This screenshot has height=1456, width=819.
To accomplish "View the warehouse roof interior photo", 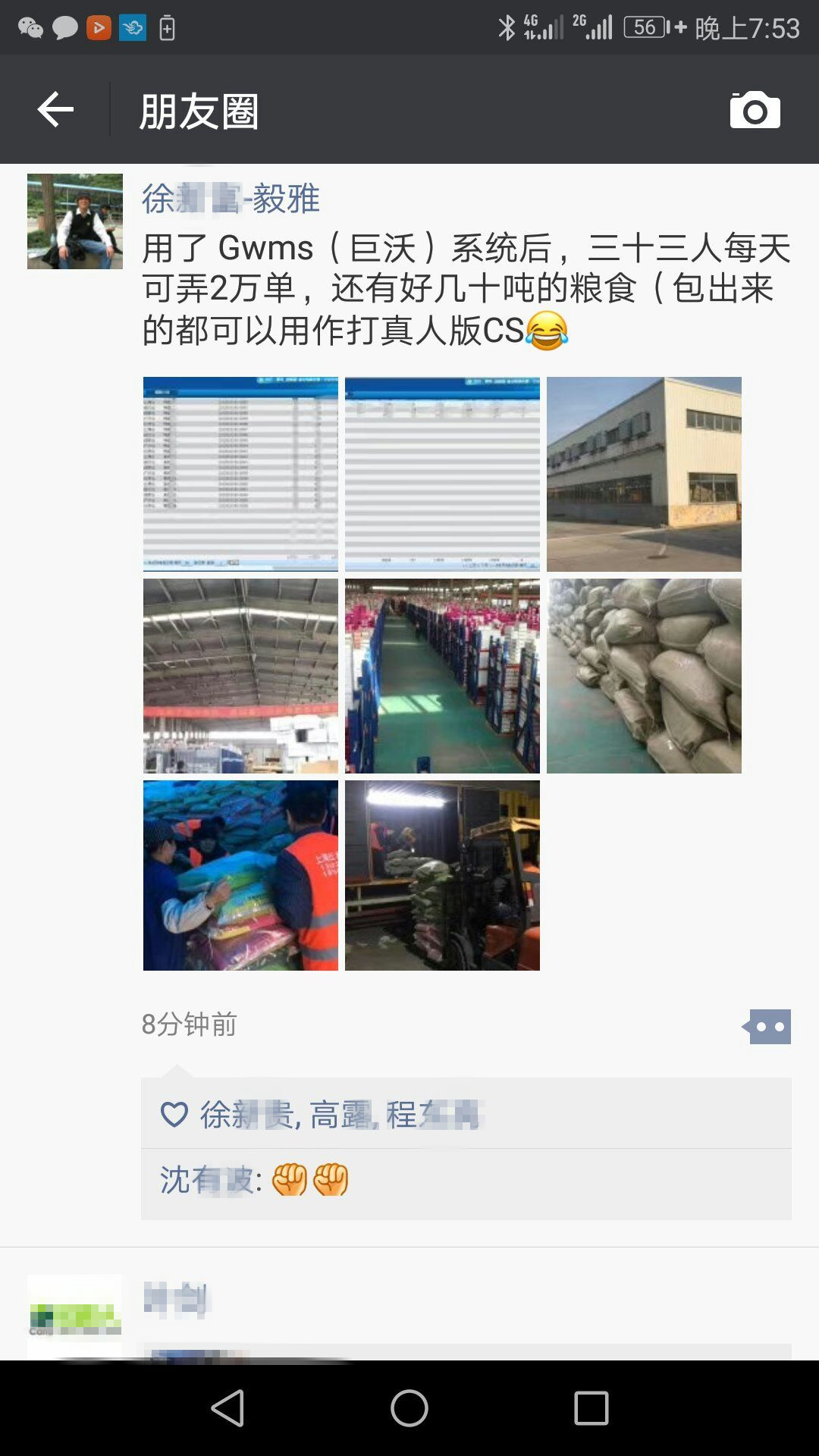I will (240, 676).
